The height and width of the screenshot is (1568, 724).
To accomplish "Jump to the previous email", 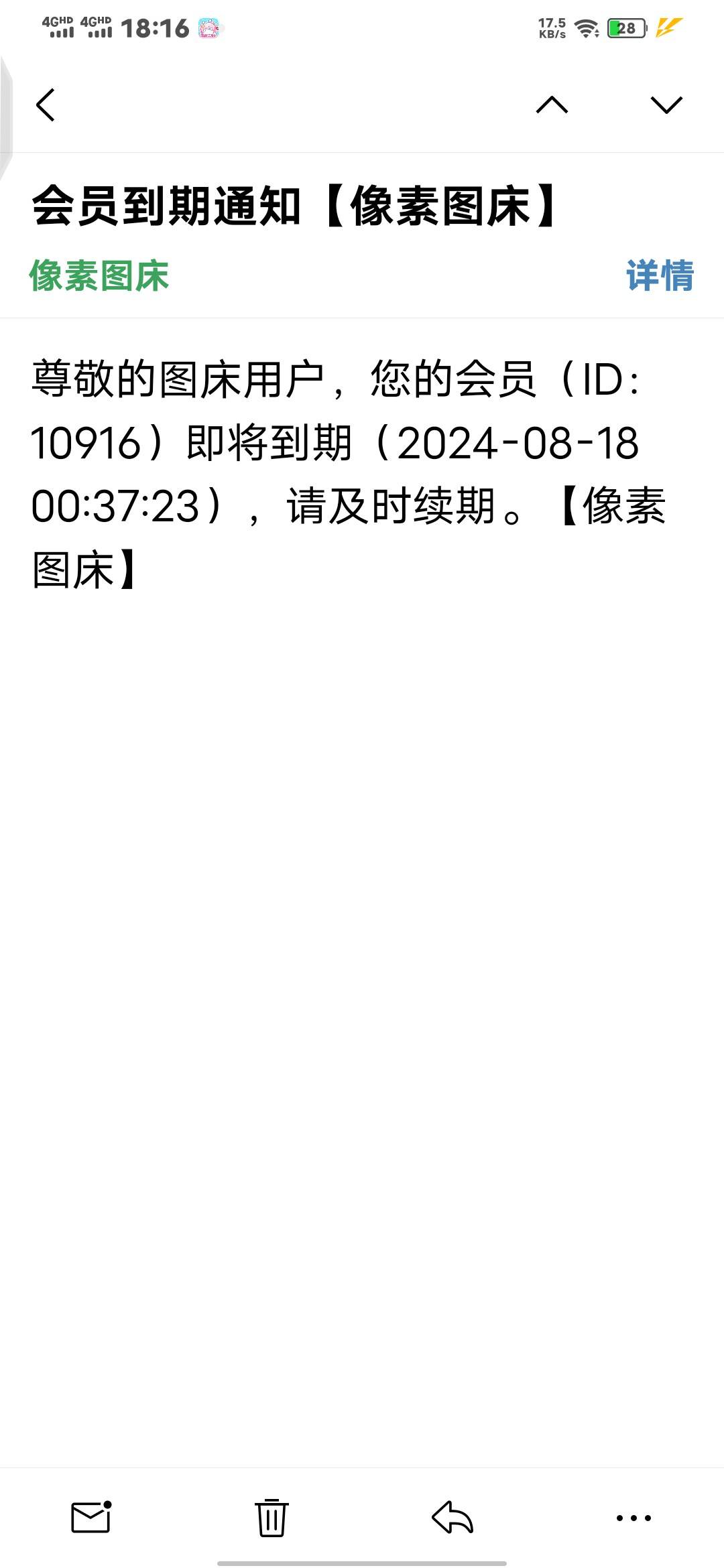I will [x=552, y=105].
